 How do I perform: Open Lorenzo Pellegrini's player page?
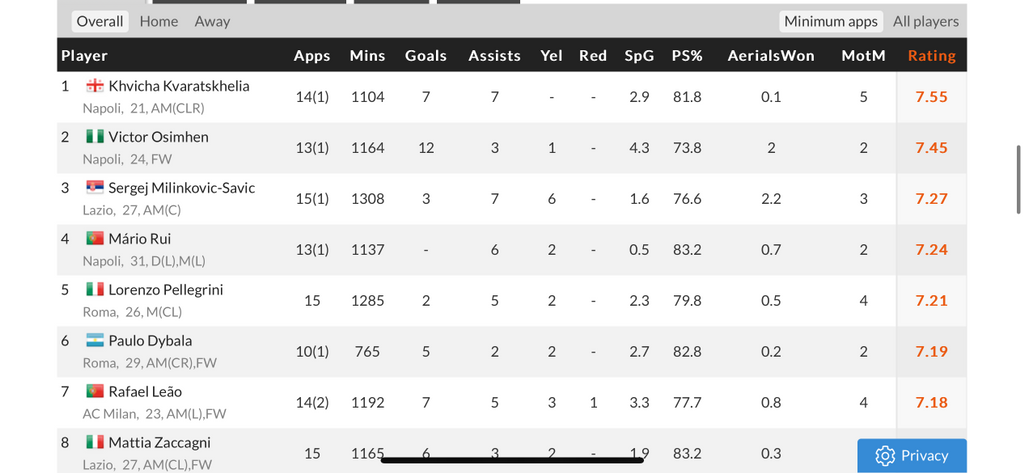coord(165,290)
